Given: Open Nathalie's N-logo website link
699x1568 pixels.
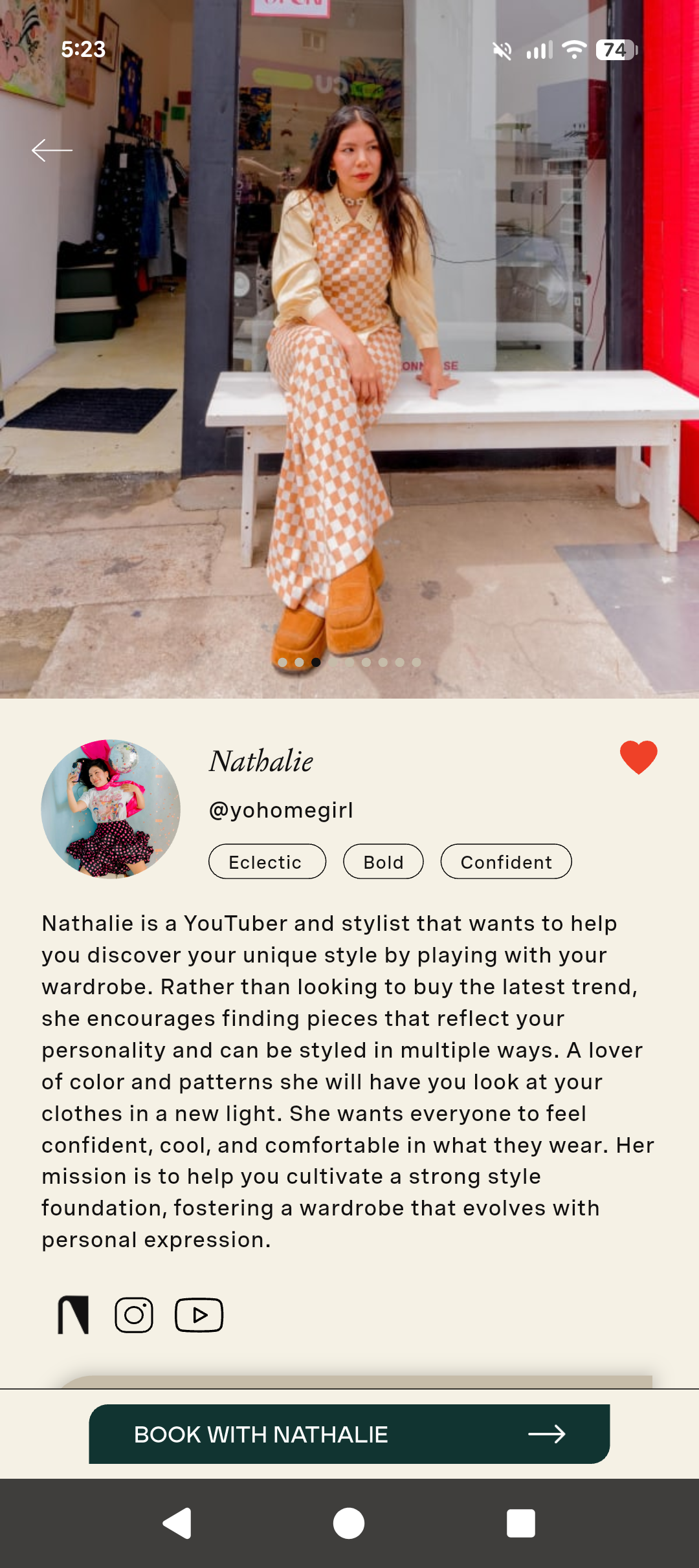Looking at the screenshot, I should [73, 1315].
